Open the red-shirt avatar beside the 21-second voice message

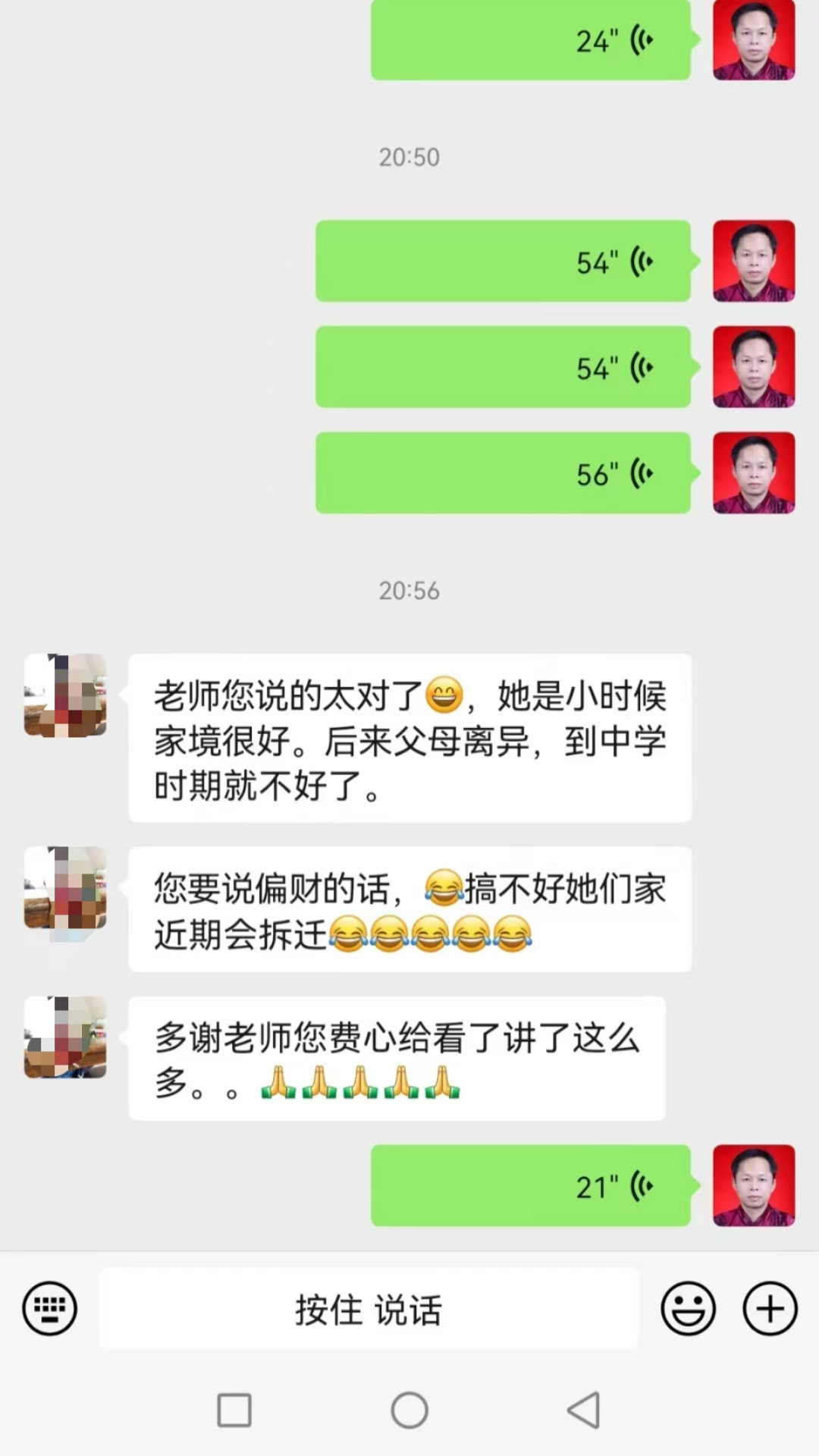[x=754, y=1186]
